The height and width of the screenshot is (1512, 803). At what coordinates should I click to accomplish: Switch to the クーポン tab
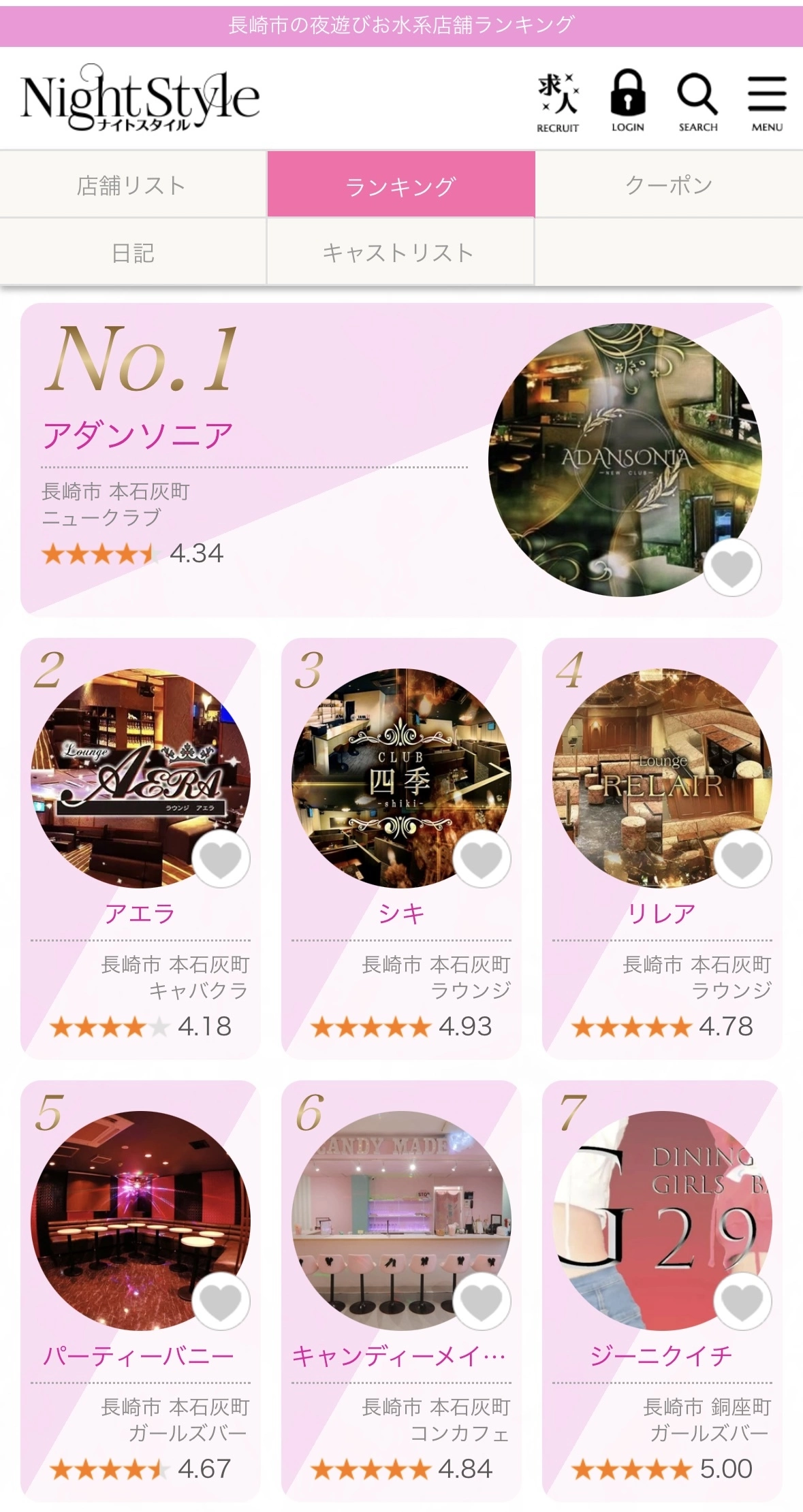(x=669, y=185)
